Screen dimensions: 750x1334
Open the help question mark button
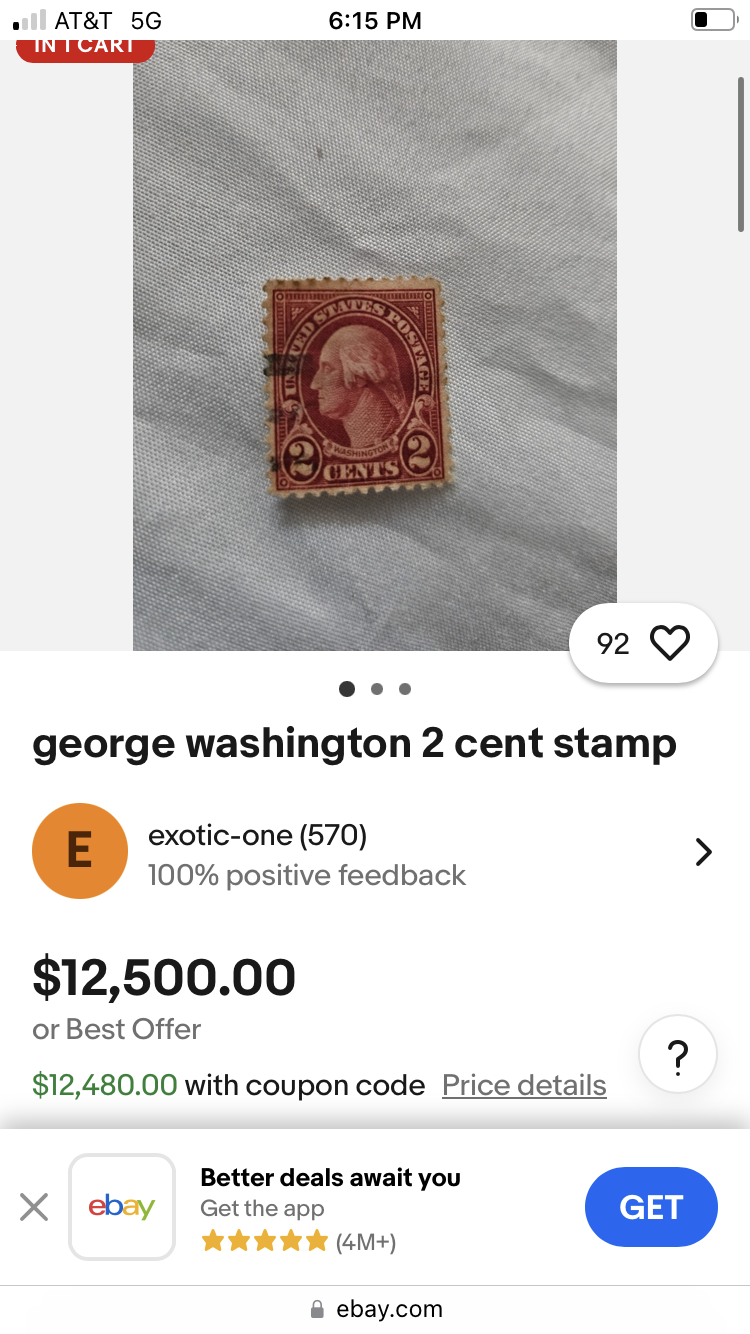[x=677, y=1054]
